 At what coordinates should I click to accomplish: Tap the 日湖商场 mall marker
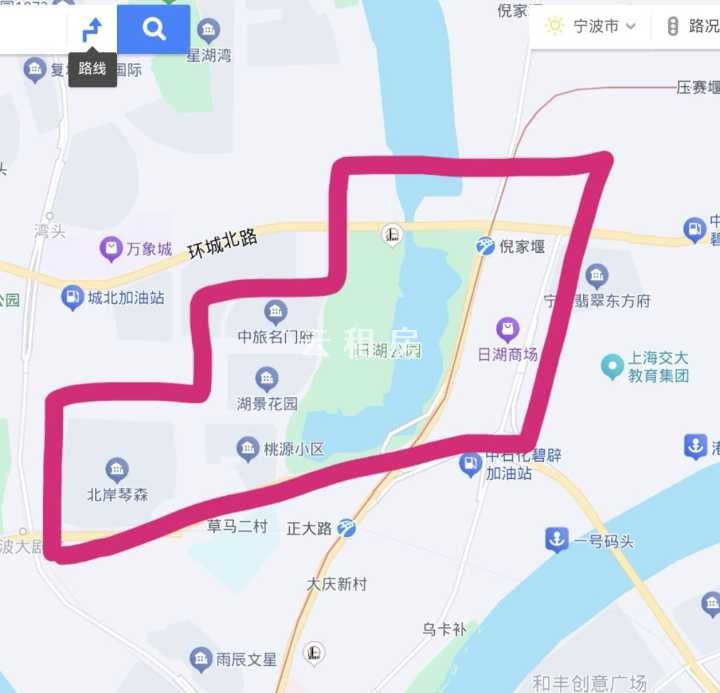pos(508,329)
